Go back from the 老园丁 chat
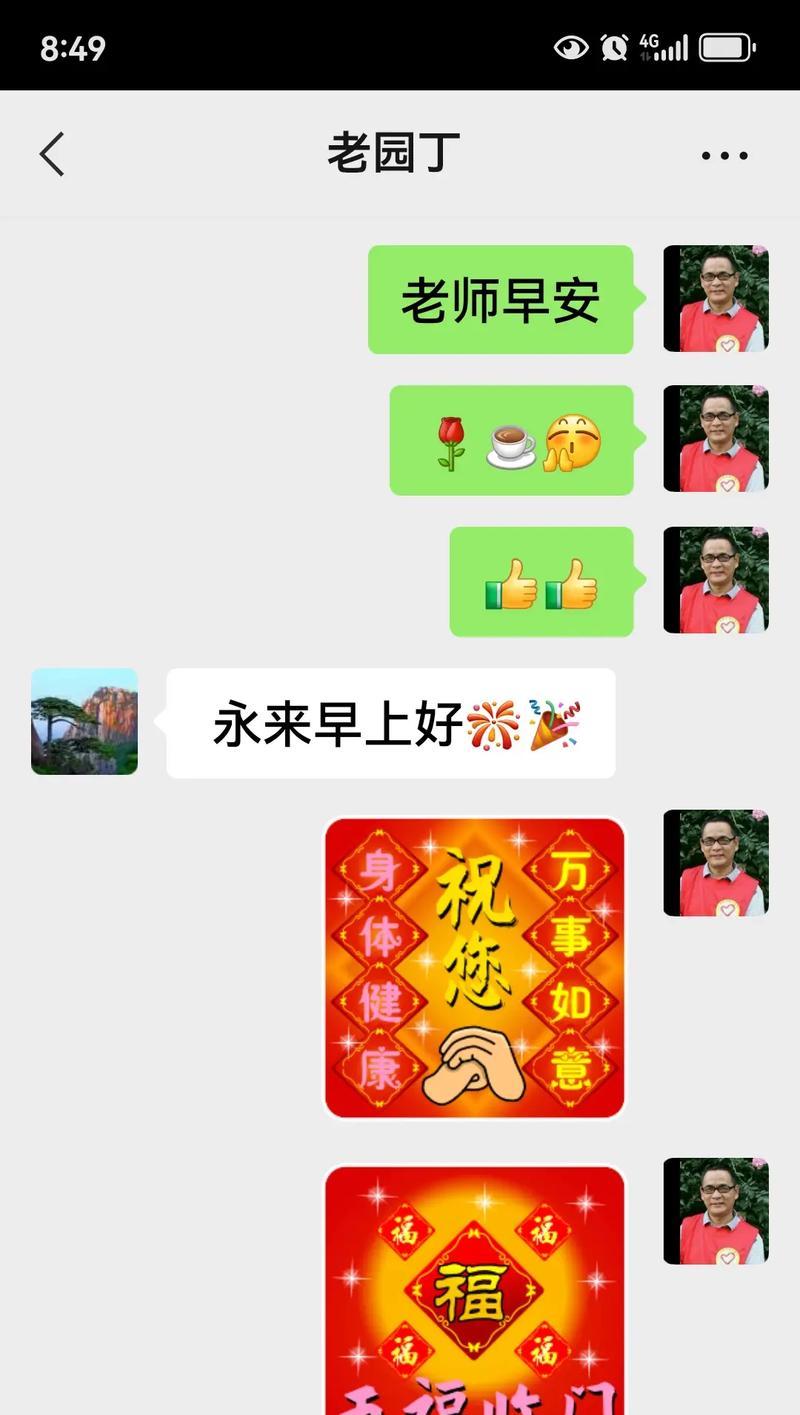This screenshot has width=800, height=1415. click(x=52, y=155)
